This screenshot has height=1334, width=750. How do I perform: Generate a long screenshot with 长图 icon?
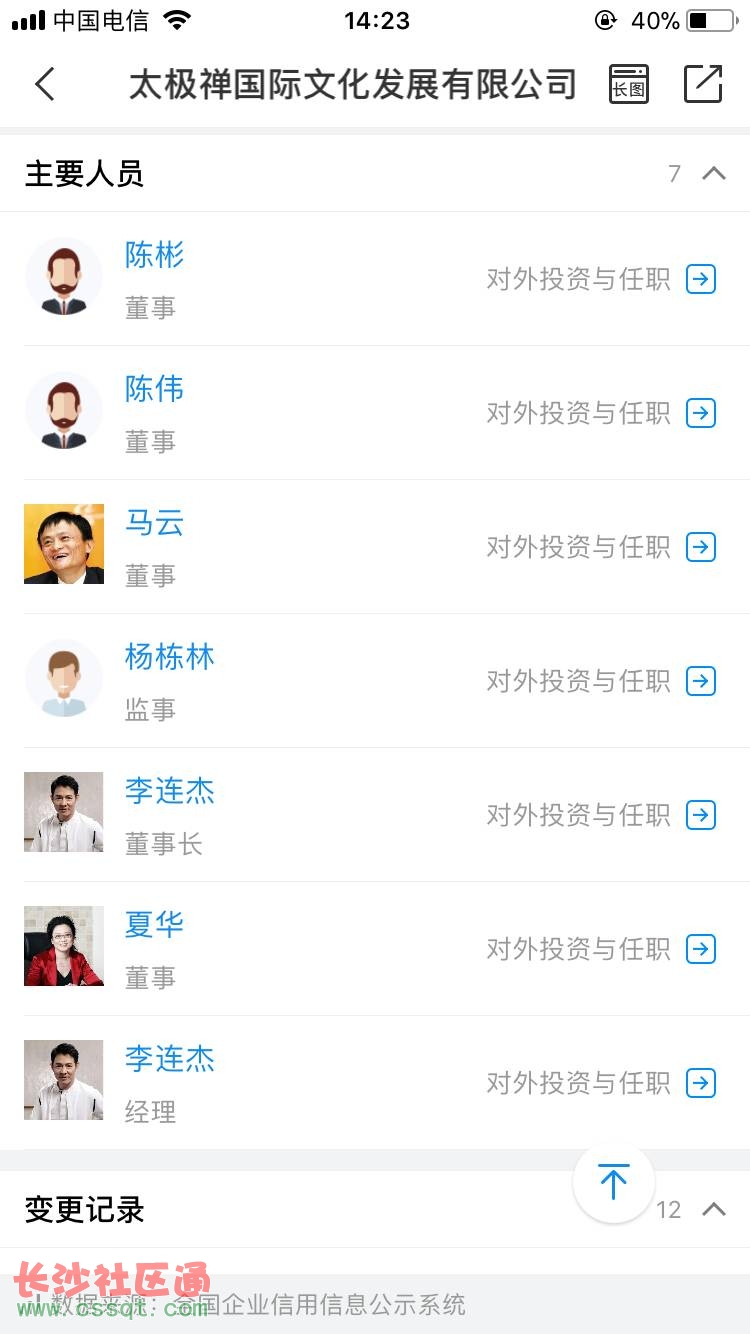[x=629, y=84]
